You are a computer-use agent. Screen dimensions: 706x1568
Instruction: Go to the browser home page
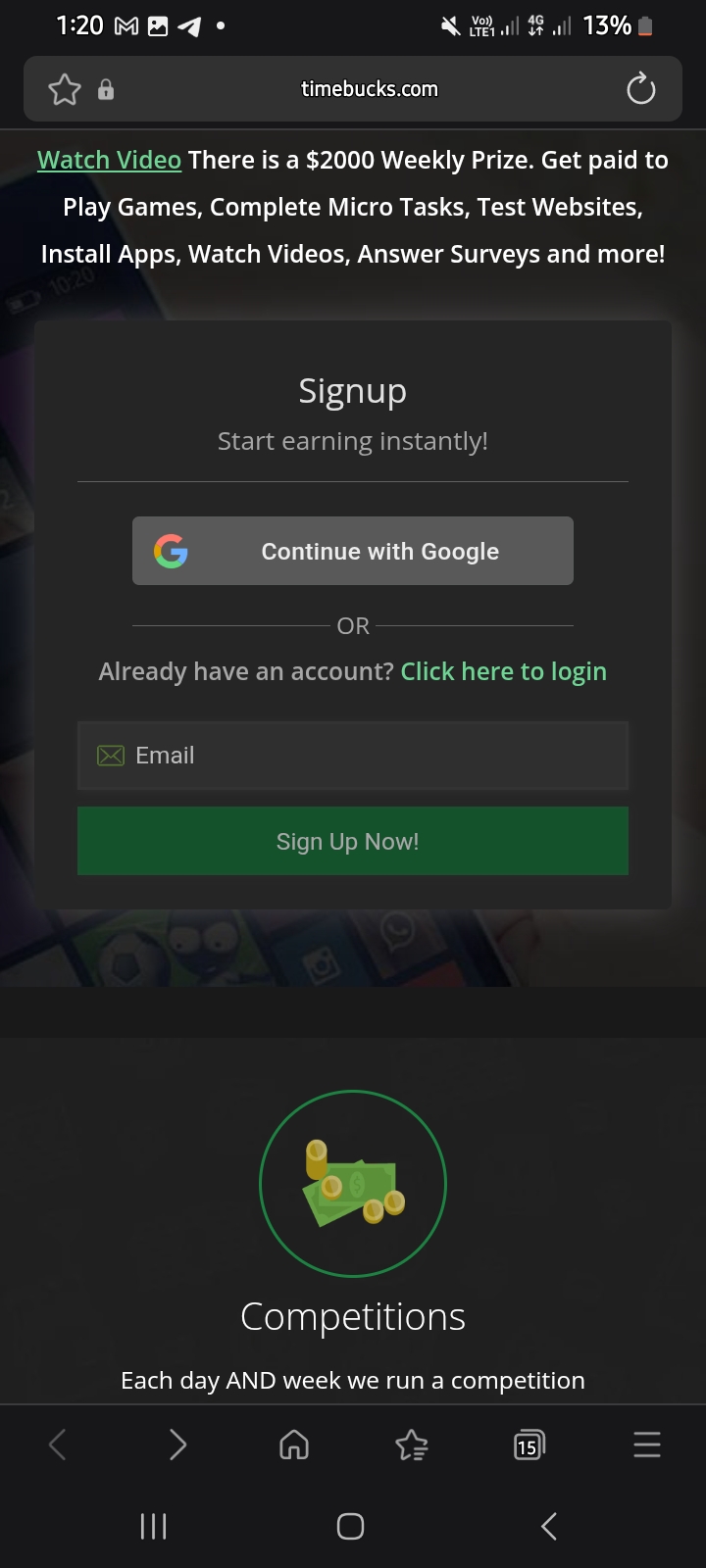294,1445
